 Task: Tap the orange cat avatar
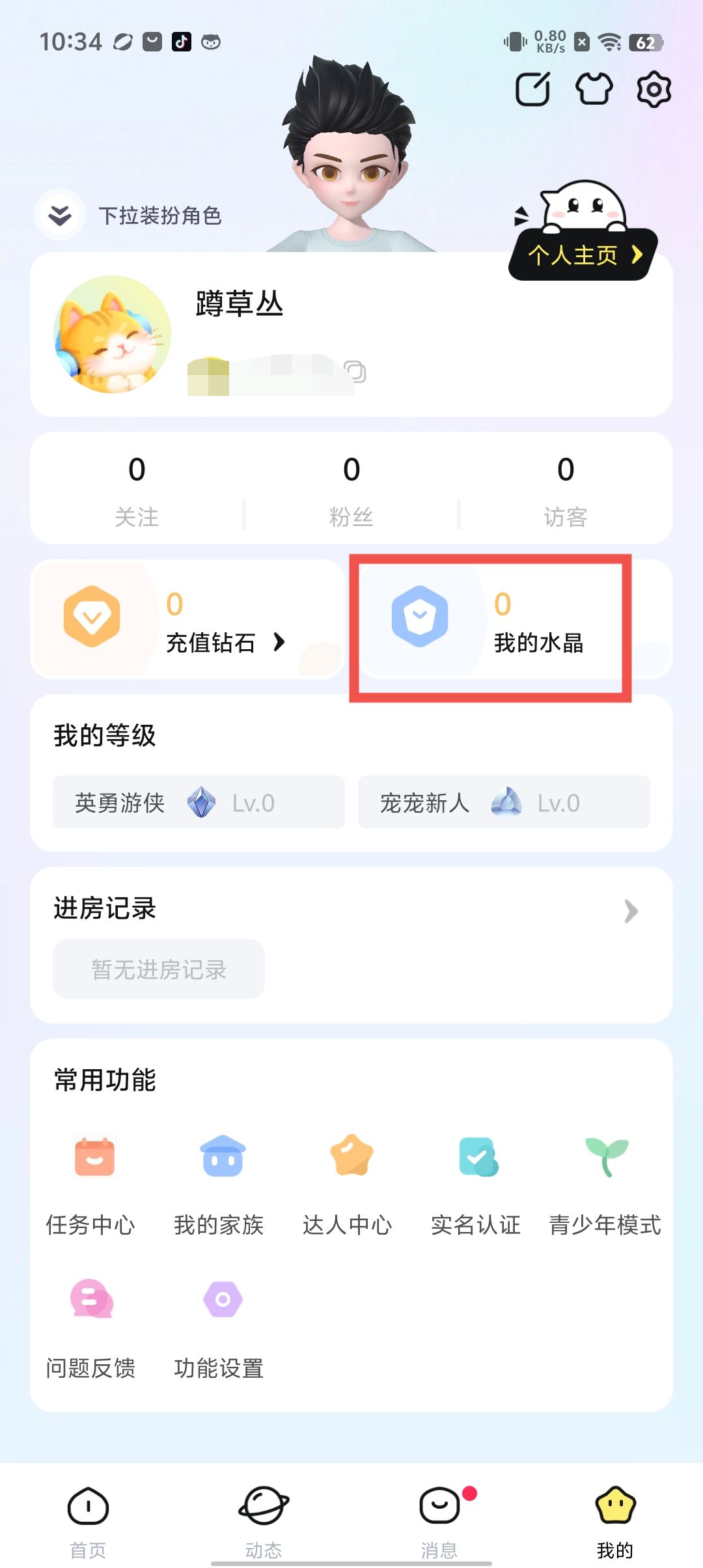pyautogui.click(x=113, y=334)
